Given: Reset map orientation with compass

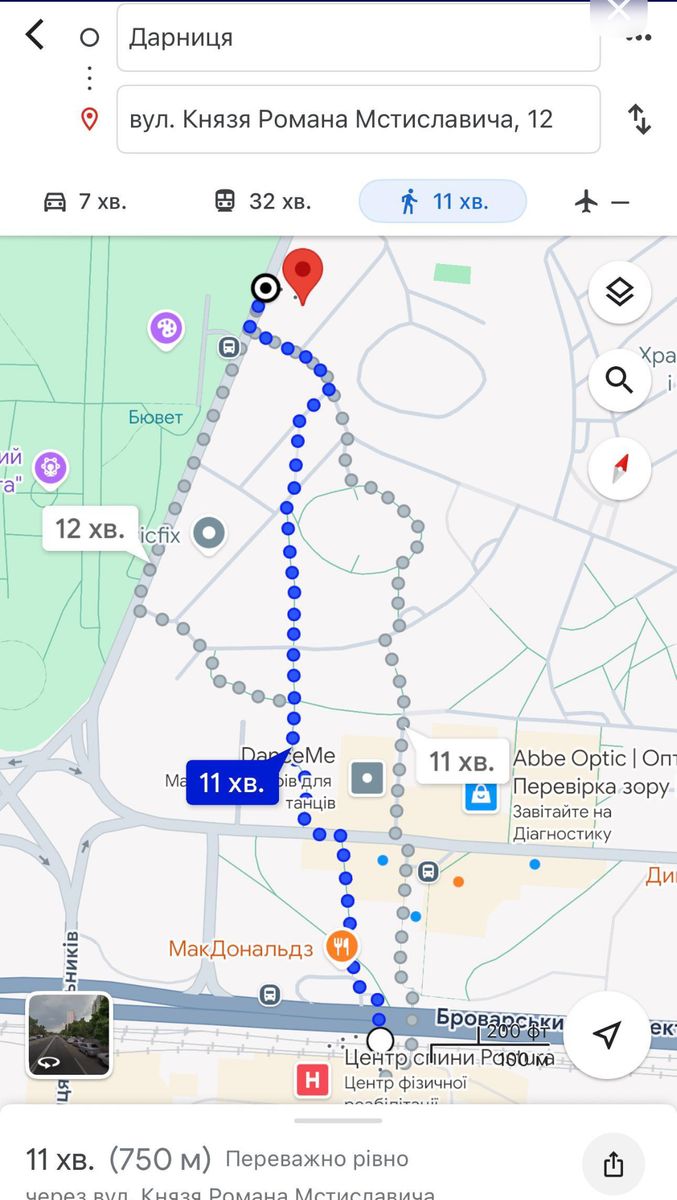Looking at the screenshot, I should pos(620,467).
